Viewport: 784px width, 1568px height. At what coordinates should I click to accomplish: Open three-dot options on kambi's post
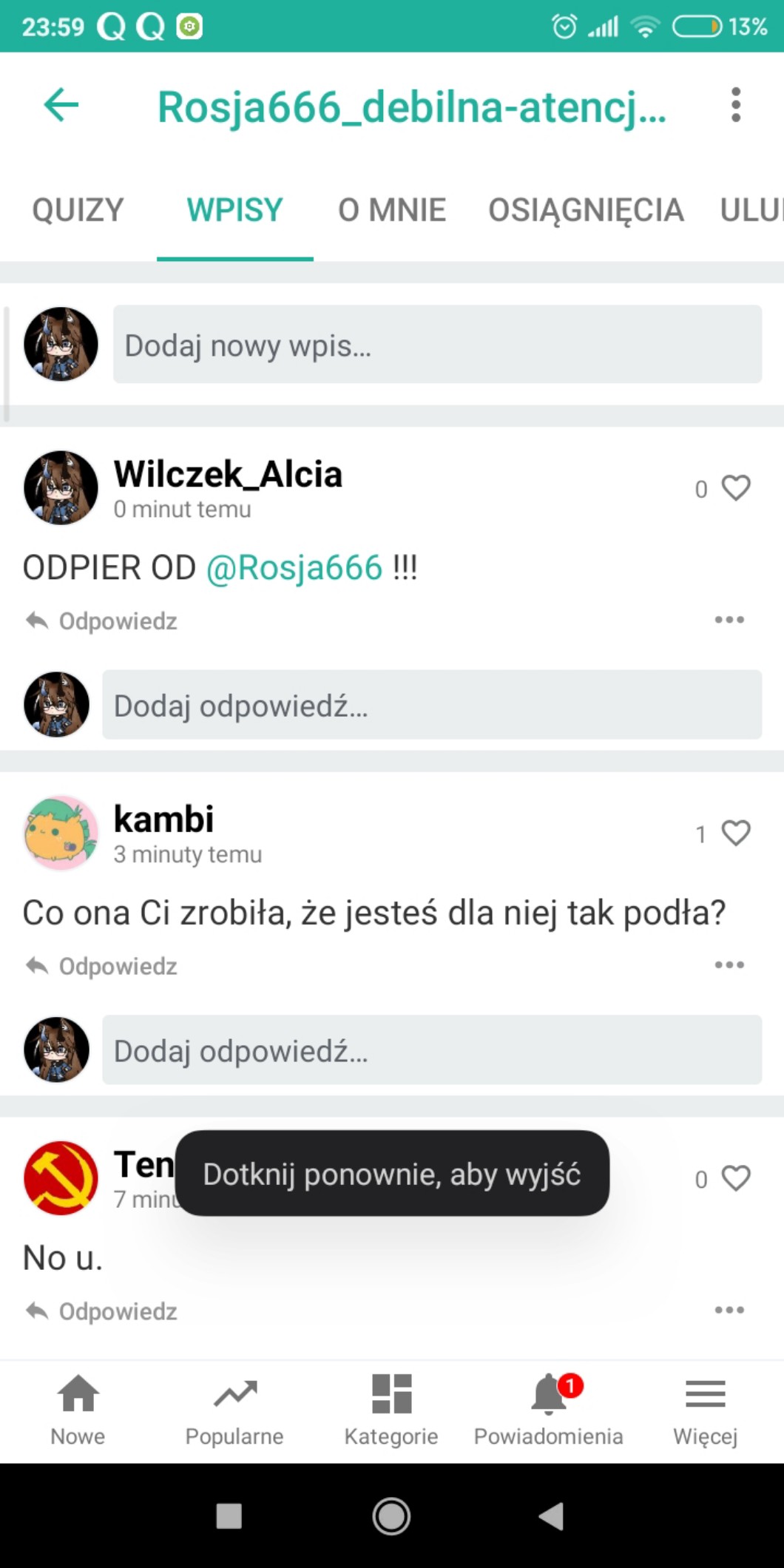pyautogui.click(x=729, y=964)
